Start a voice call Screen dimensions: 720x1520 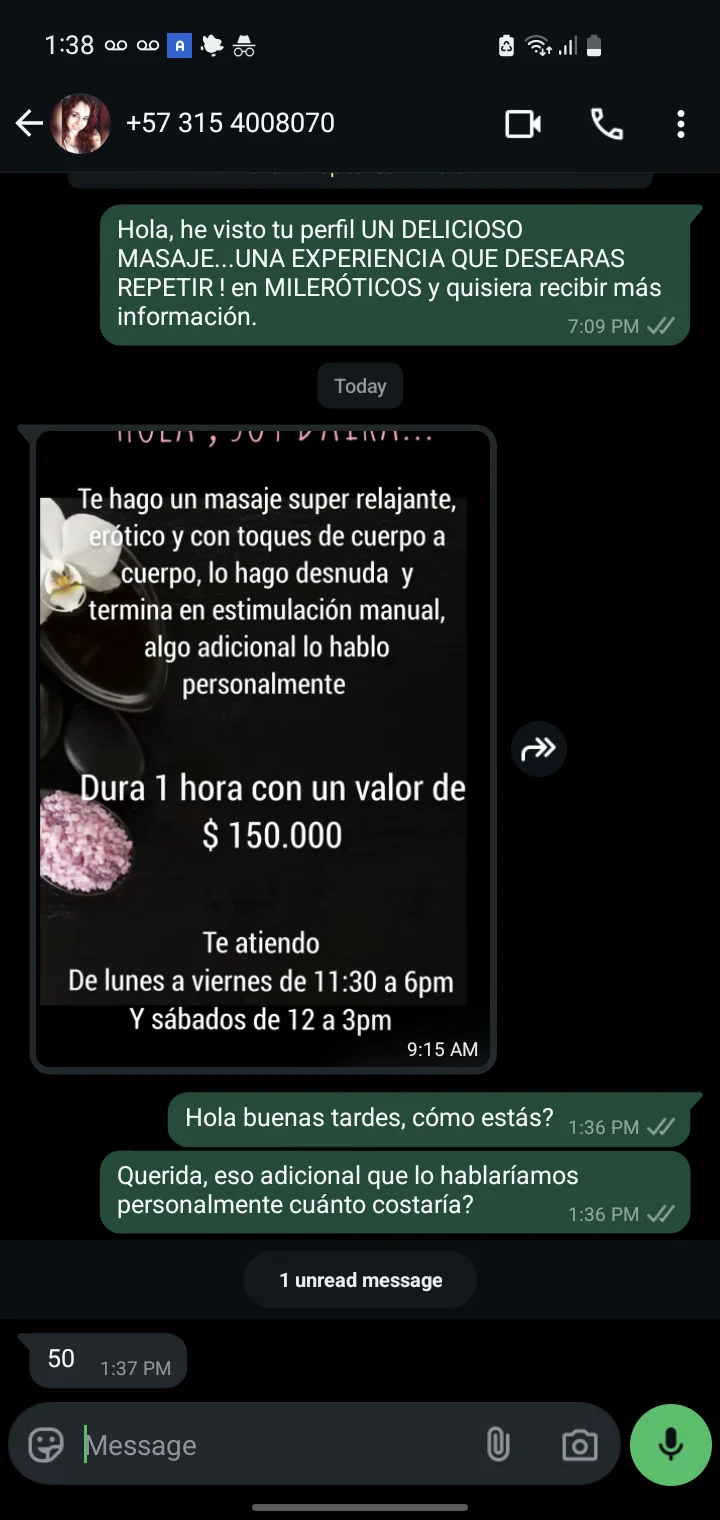click(x=606, y=124)
